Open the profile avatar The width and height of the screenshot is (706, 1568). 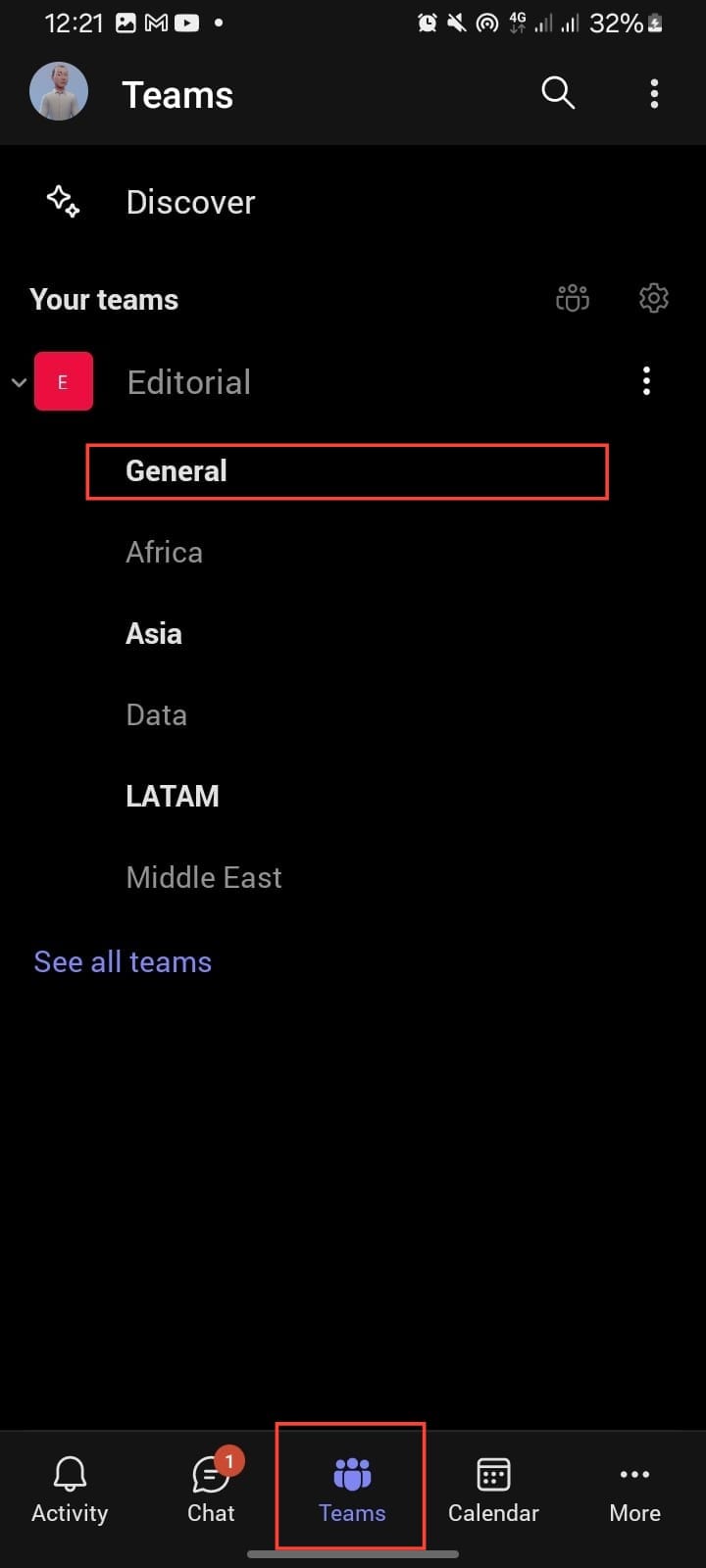[59, 92]
